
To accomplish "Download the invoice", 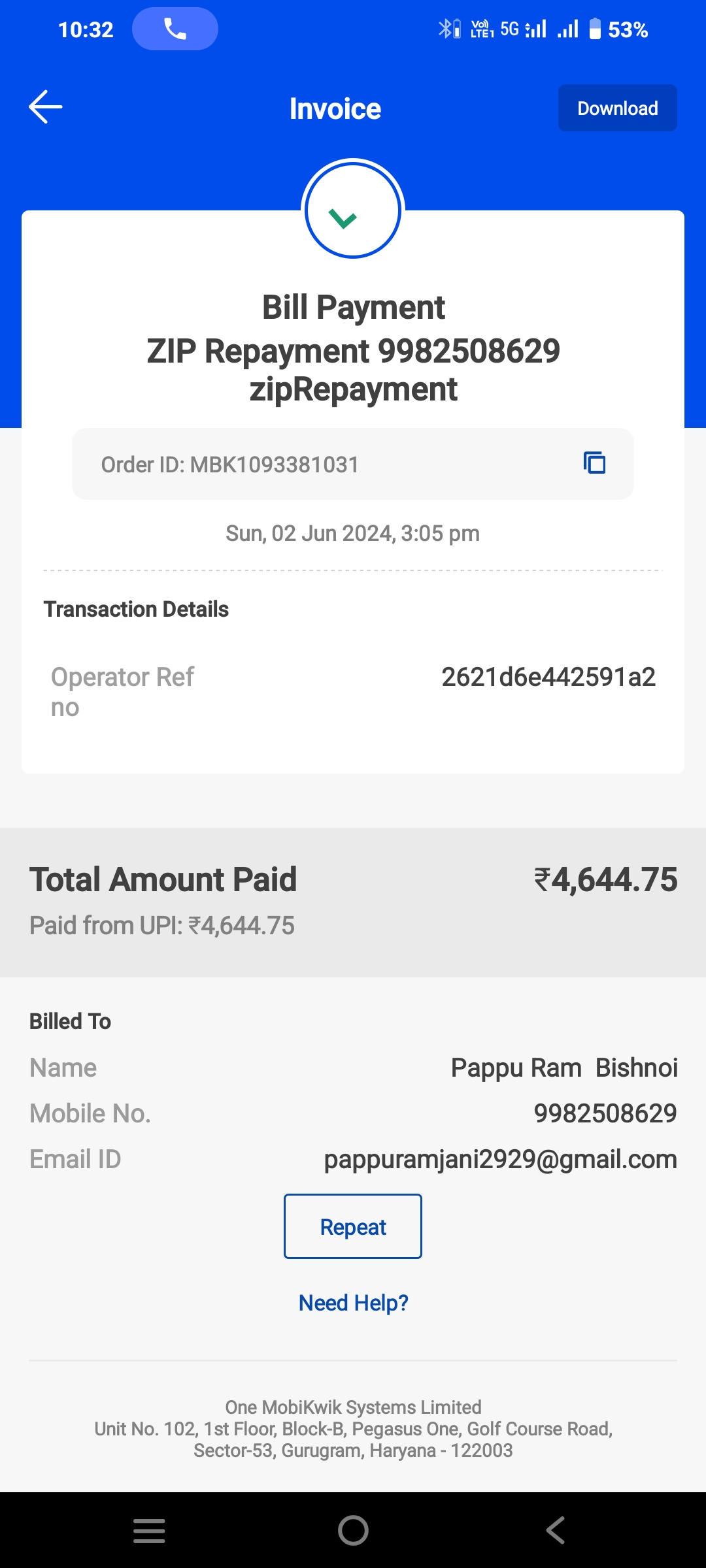I will pos(617,108).
